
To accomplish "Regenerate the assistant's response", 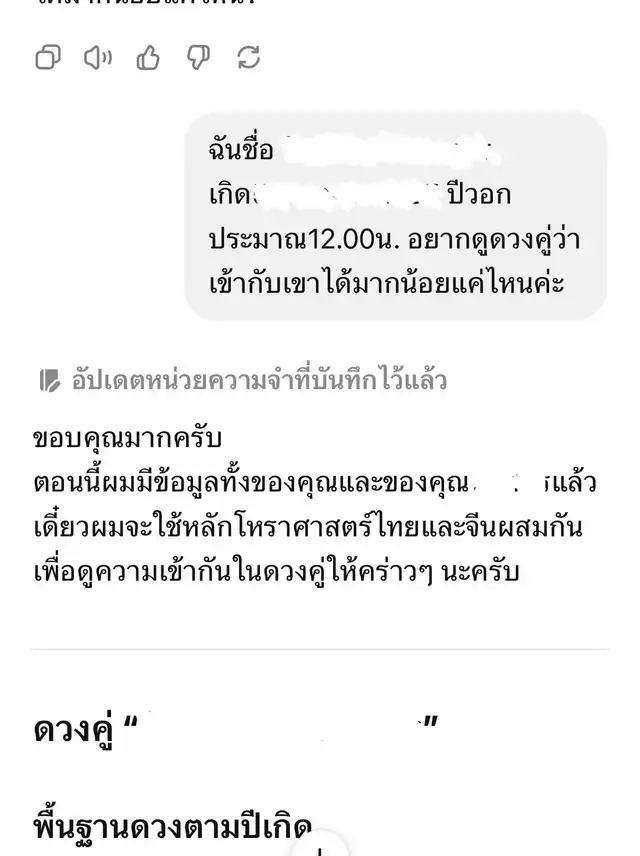I will pyautogui.click(x=248, y=58).
